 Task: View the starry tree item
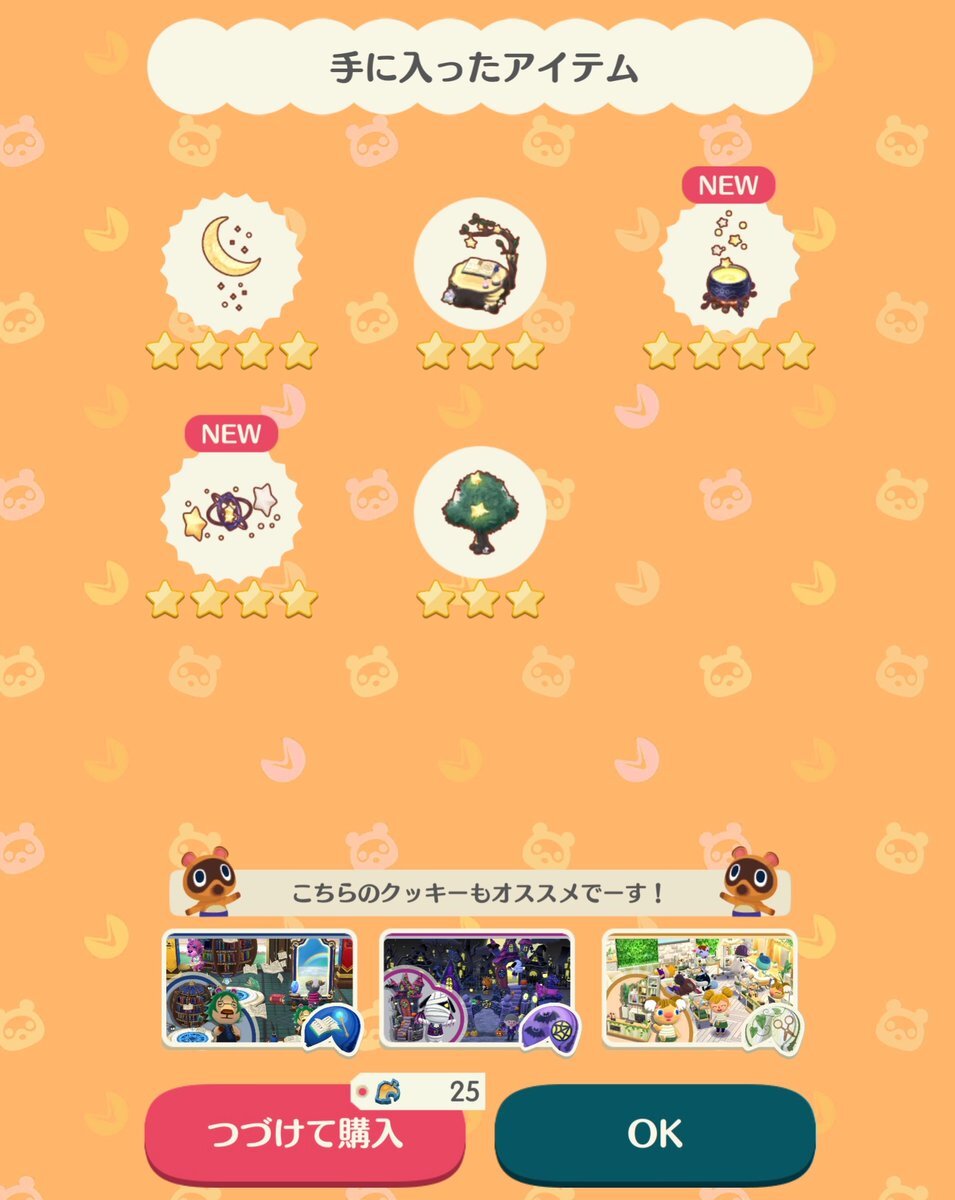click(x=480, y=512)
